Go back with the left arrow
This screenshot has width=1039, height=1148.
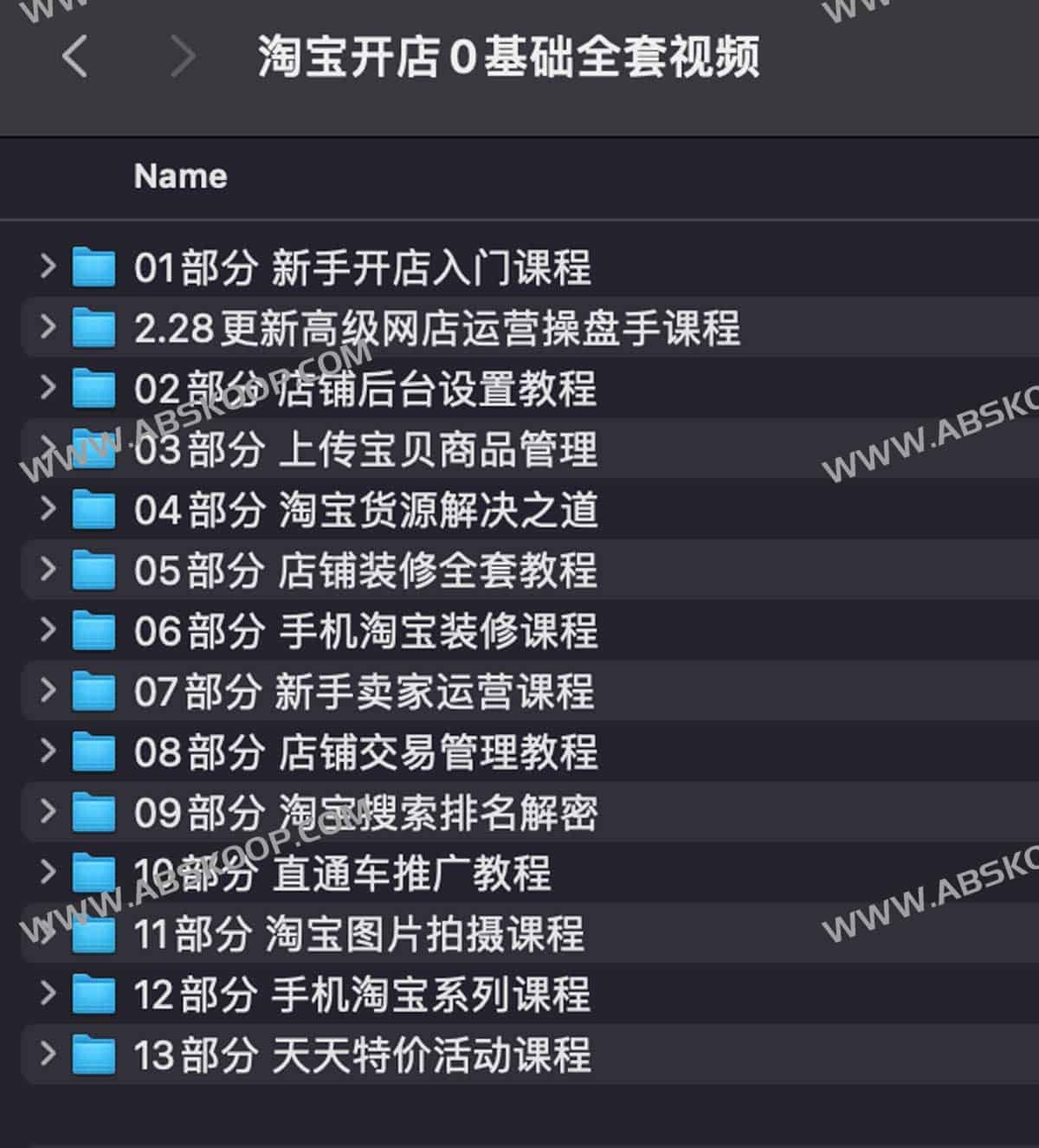click(75, 57)
